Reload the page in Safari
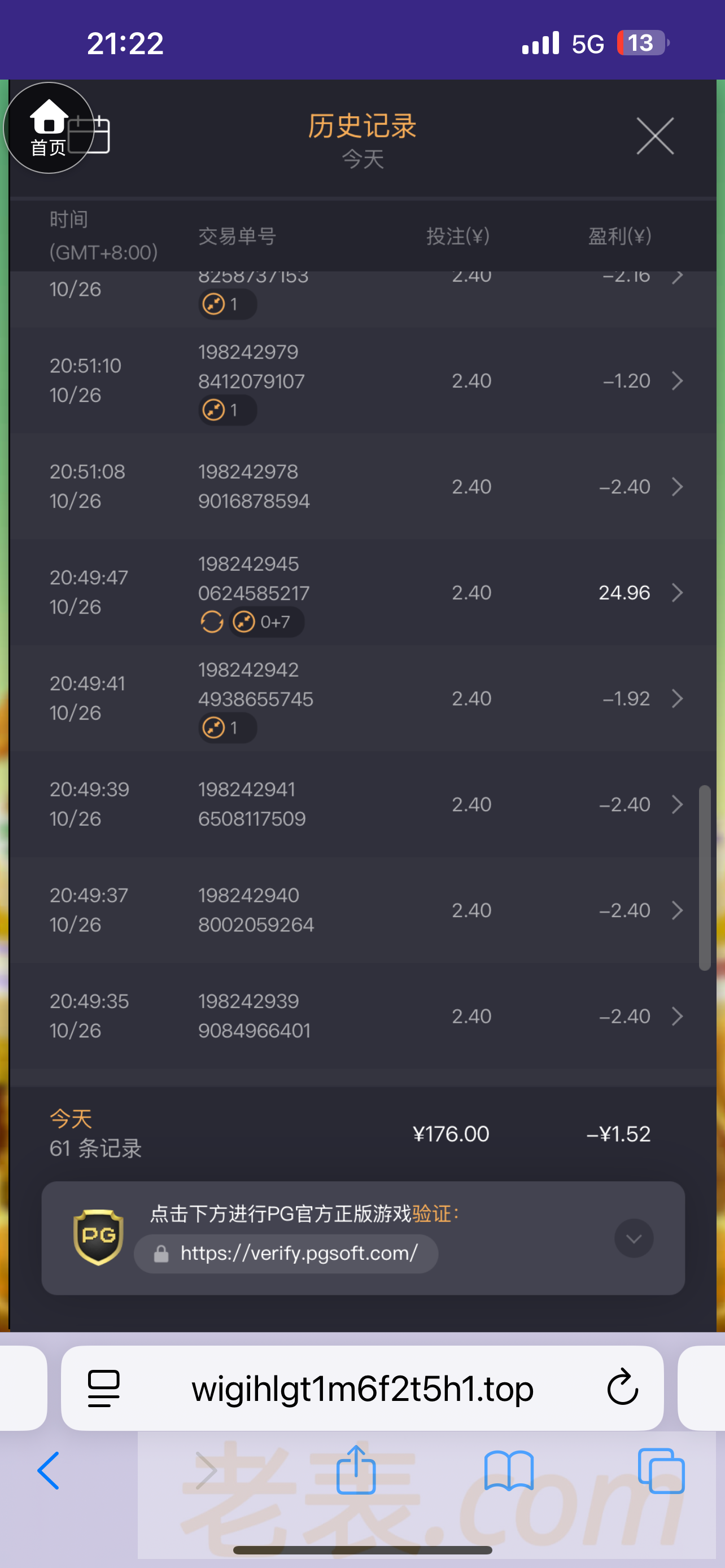725x1568 pixels. 622,1389
